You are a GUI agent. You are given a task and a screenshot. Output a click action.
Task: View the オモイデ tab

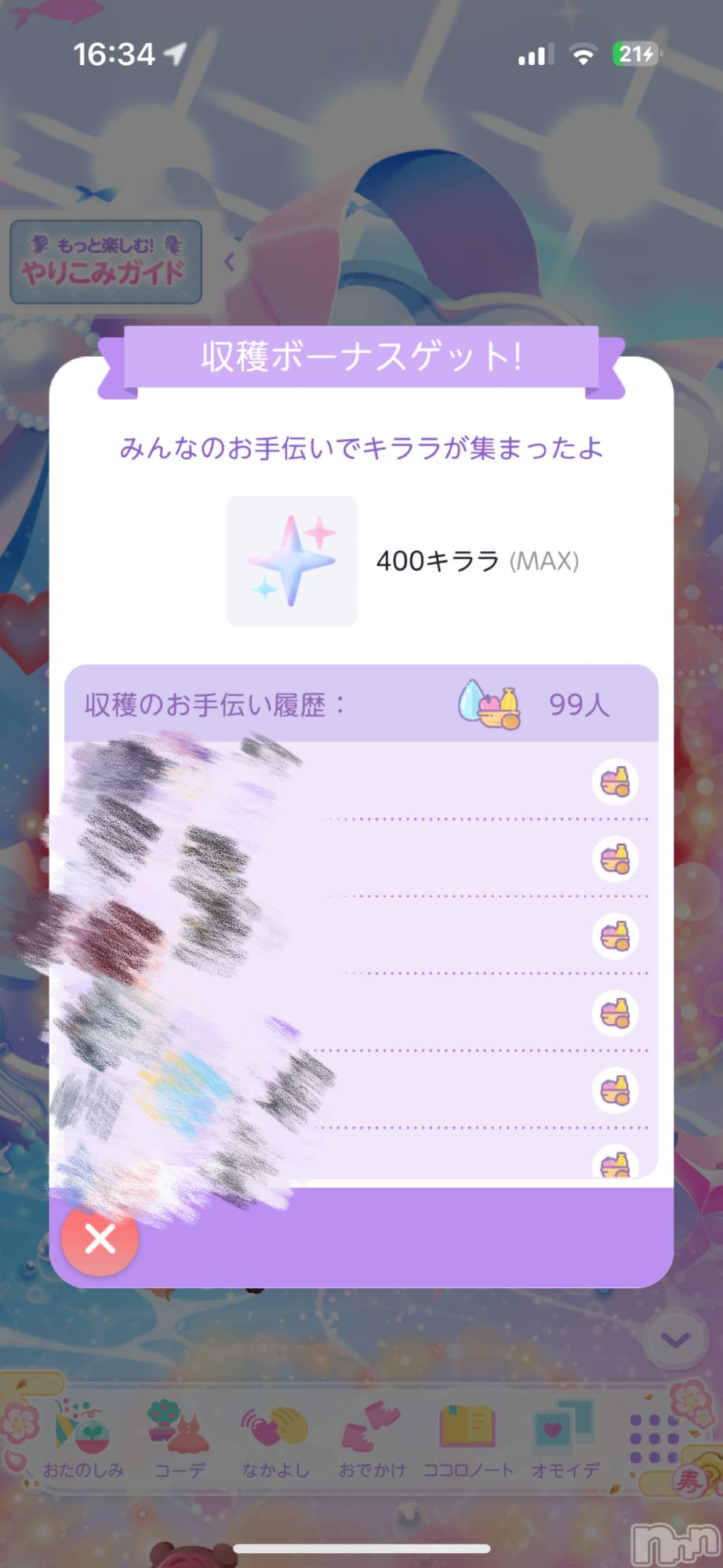coord(565,1438)
